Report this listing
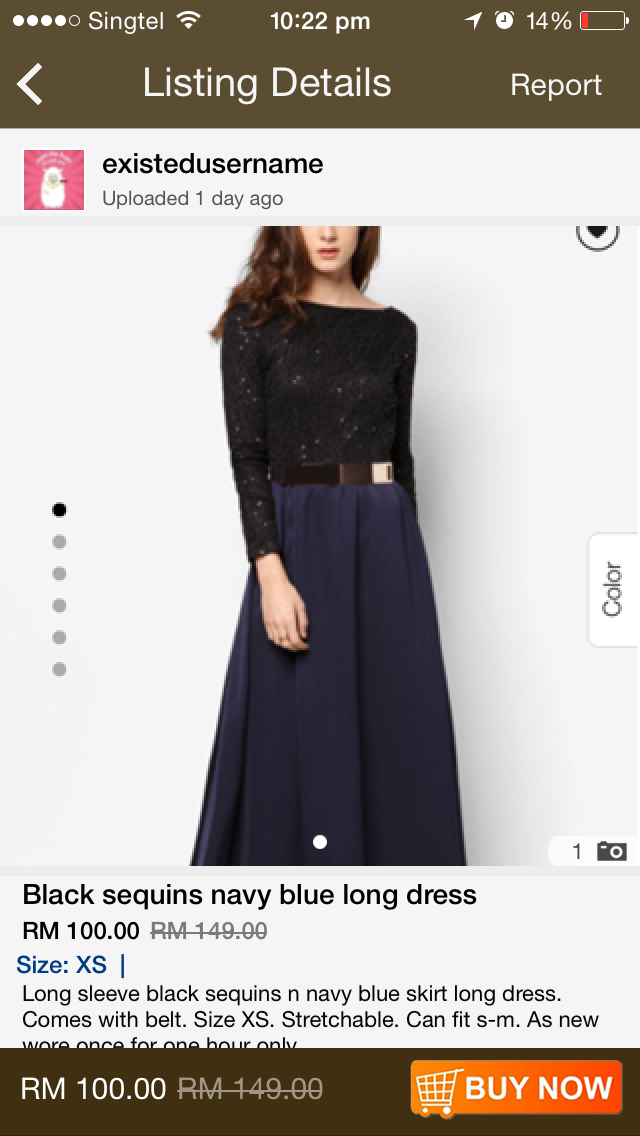The image size is (640, 1136). tap(556, 85)
